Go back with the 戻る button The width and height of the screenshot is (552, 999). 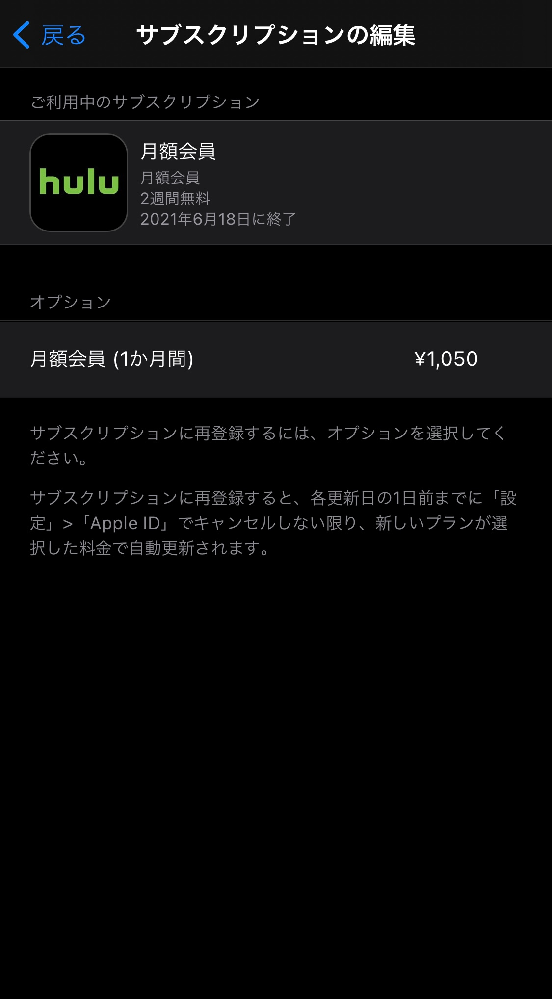click(x=50, y=35)
